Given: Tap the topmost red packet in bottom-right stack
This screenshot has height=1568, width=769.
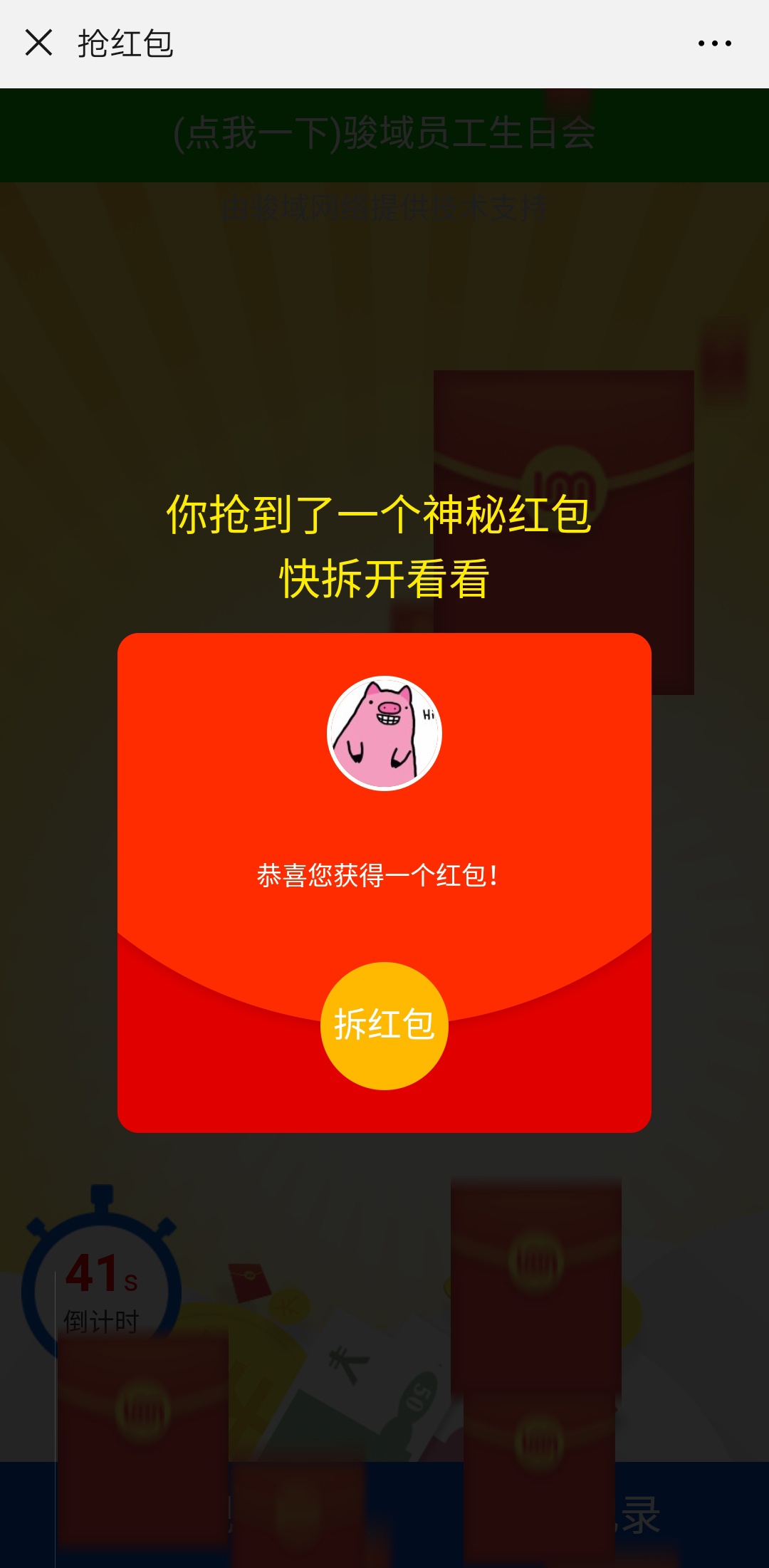Looking at the screenshot, I should 534,1275.
